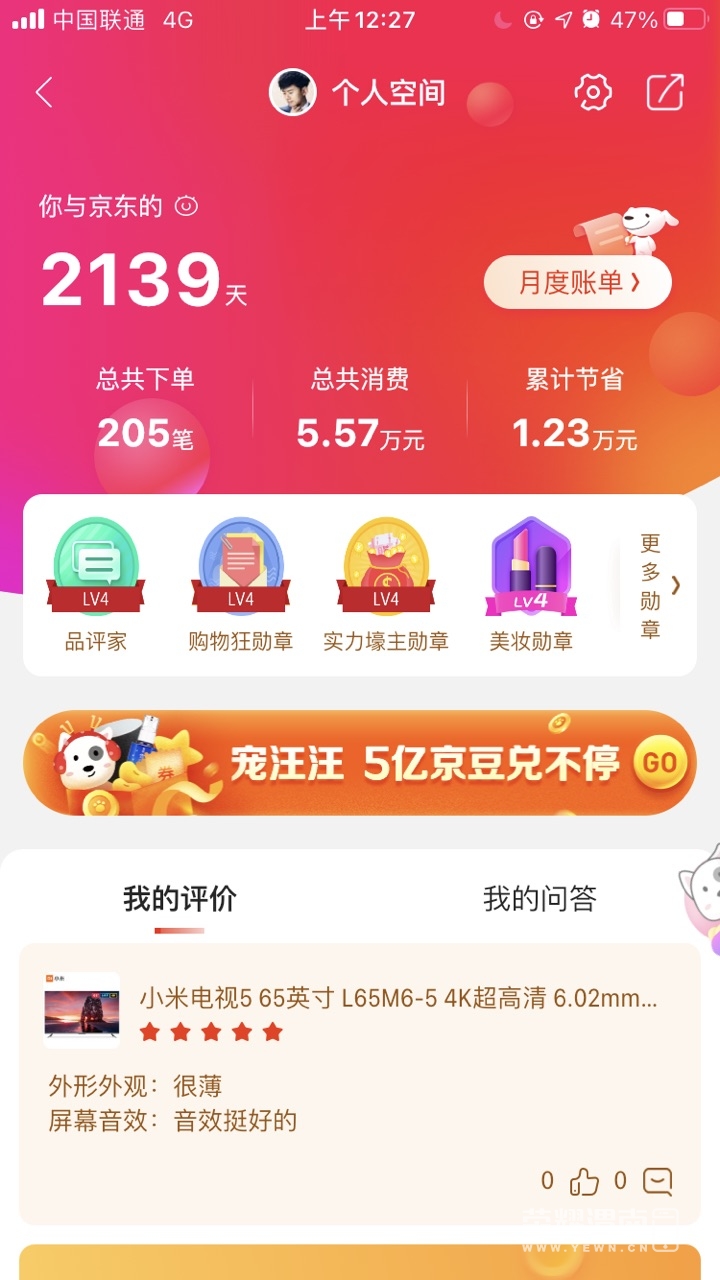720x1280 pixels.
Task: Select the 我的评价 tab
Action: pos(180,898)
